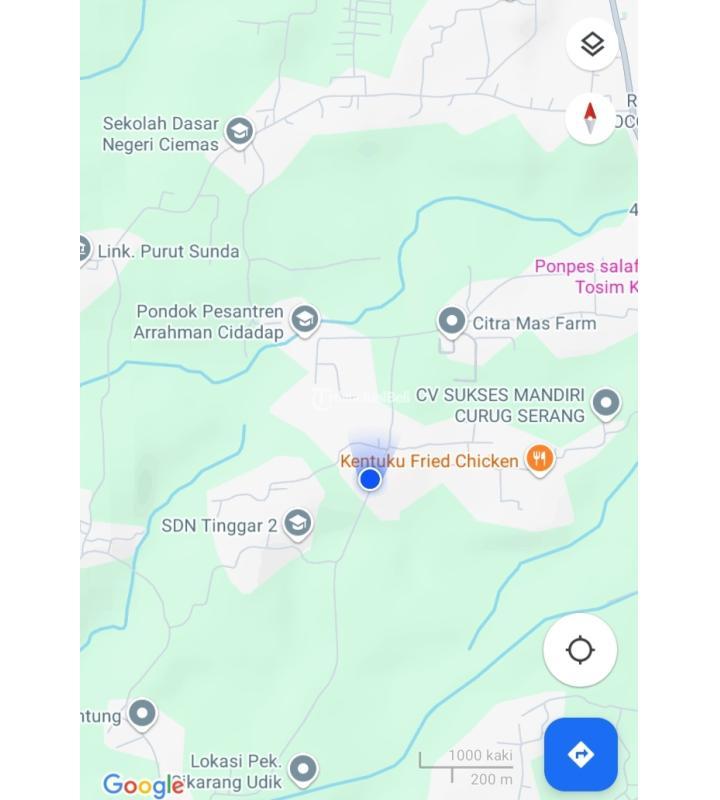This screenshot has height=800, width=720.
Task: View Sekolah Dasar Negeri Ciemas place marker
Action: [239, 131]
